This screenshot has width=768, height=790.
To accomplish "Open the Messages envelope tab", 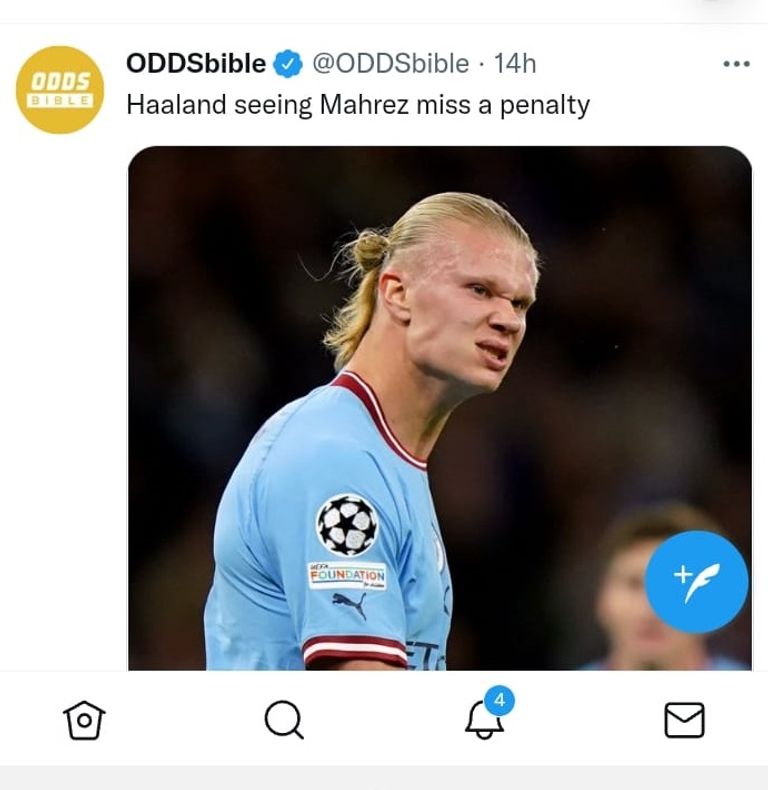I will [x=684, y=719].
